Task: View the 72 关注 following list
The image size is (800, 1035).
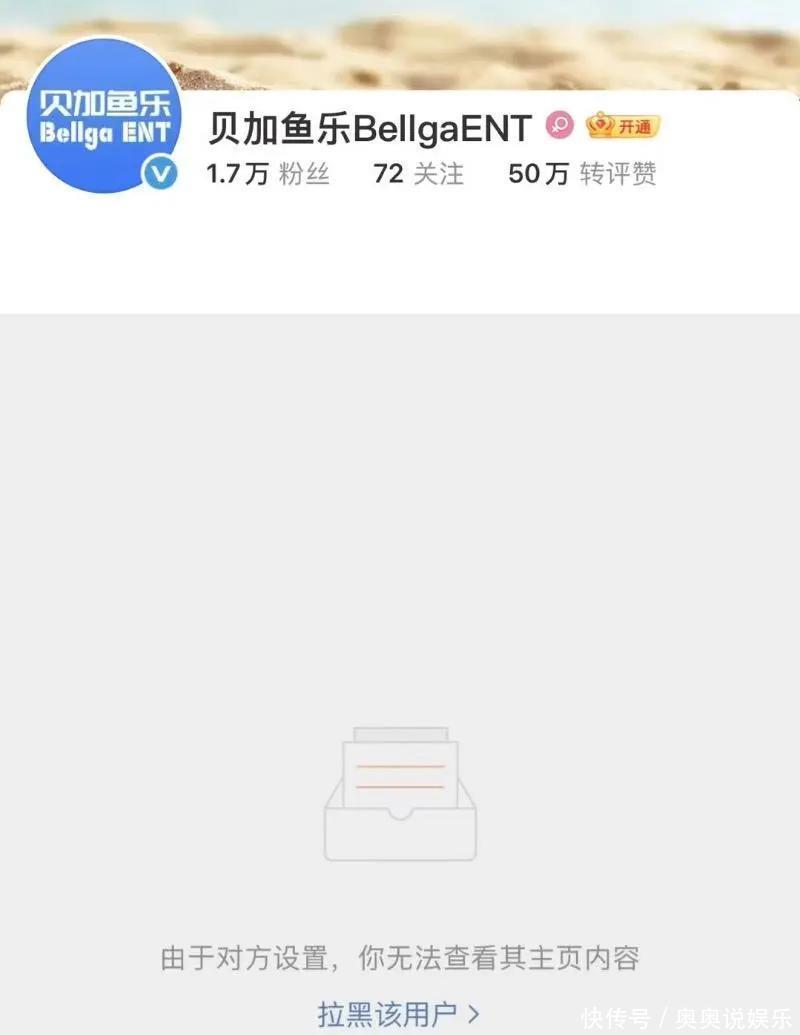Action: coord(418,174)
